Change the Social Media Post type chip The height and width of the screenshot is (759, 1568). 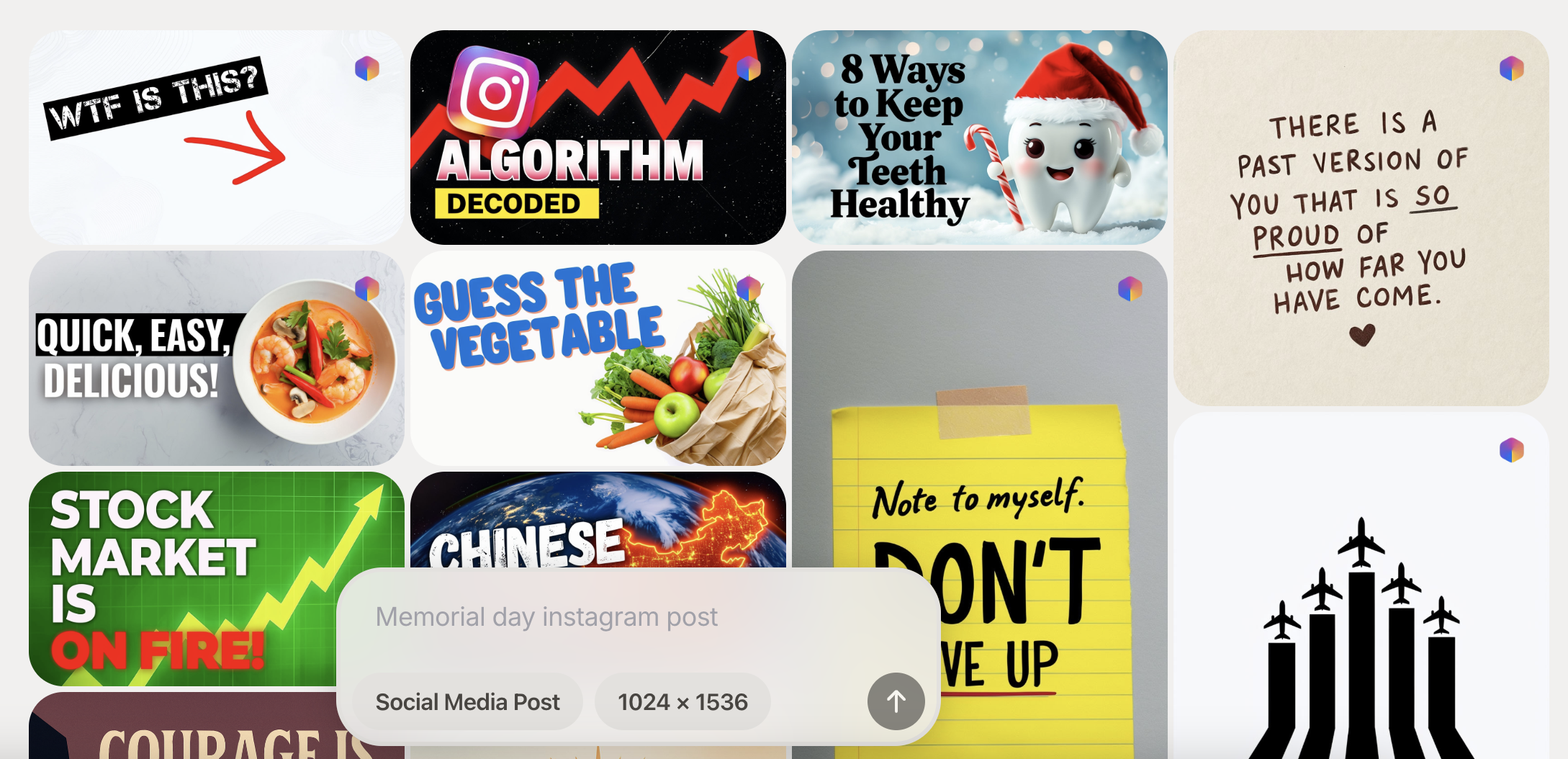point(467,701)
